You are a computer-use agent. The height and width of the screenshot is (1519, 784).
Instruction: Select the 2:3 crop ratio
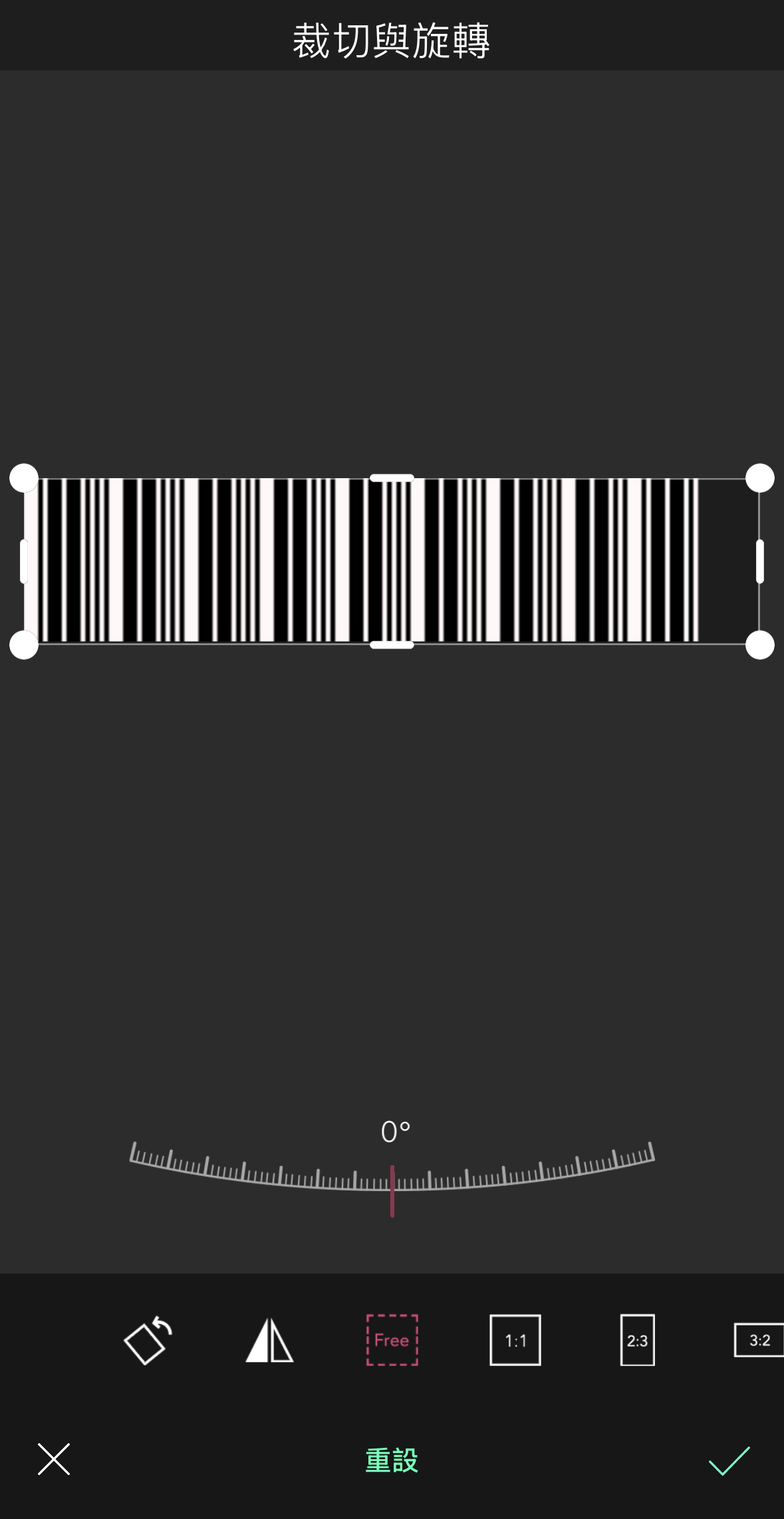point(637,1340)
